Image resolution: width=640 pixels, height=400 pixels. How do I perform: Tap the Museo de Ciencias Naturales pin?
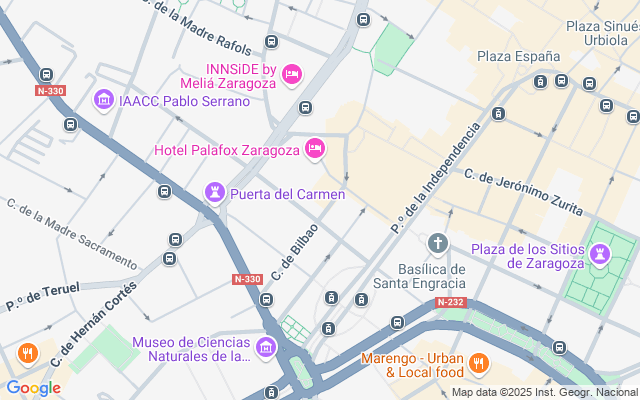pos(266,349)
